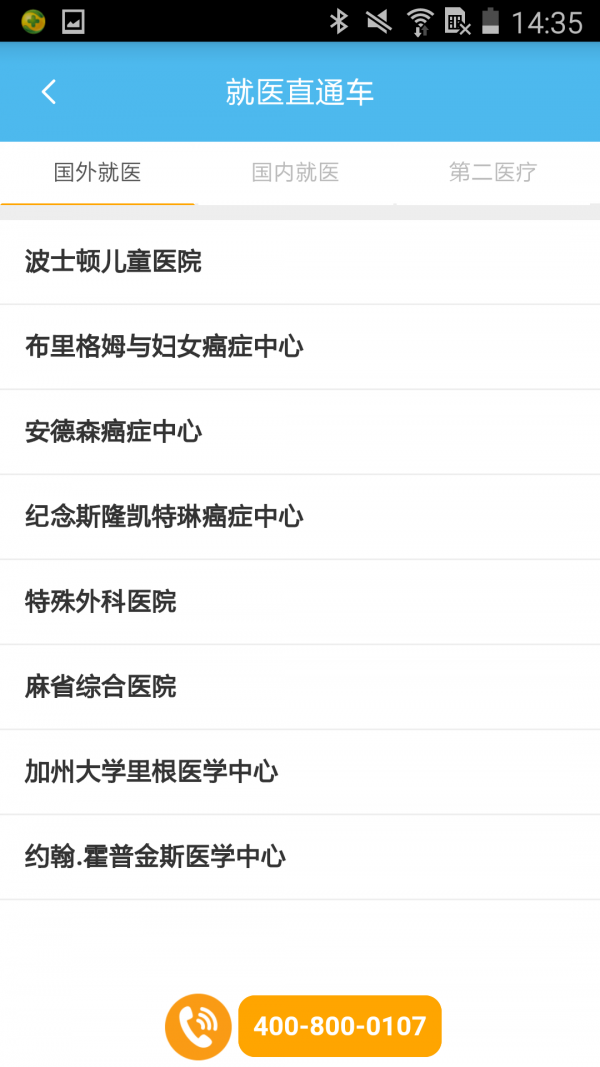View 加州大学里根医学中心
Viewport: 600px width, 1067px height.
[x=300, y=772]
